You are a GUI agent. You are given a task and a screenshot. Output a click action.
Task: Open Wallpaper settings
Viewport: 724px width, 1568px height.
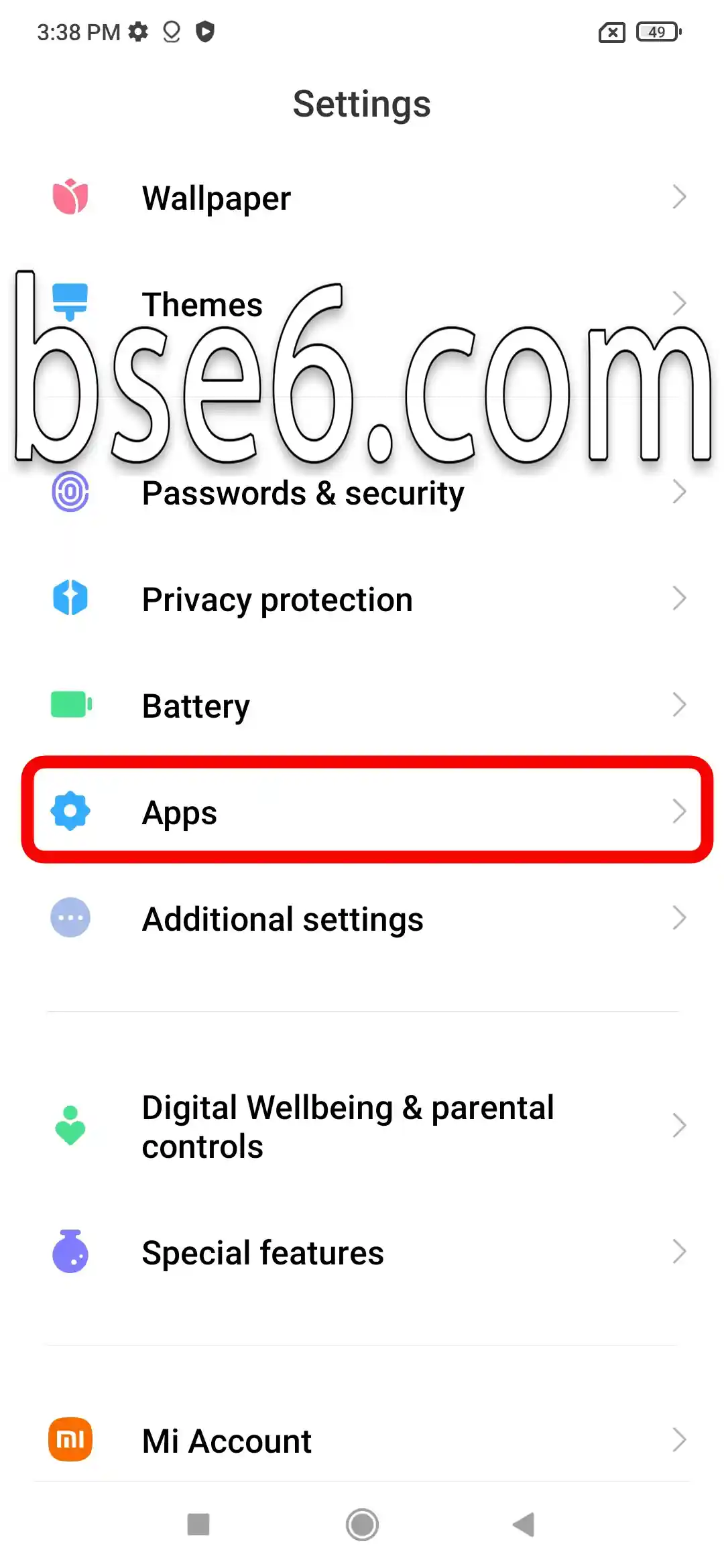click(x=362, y=198)
